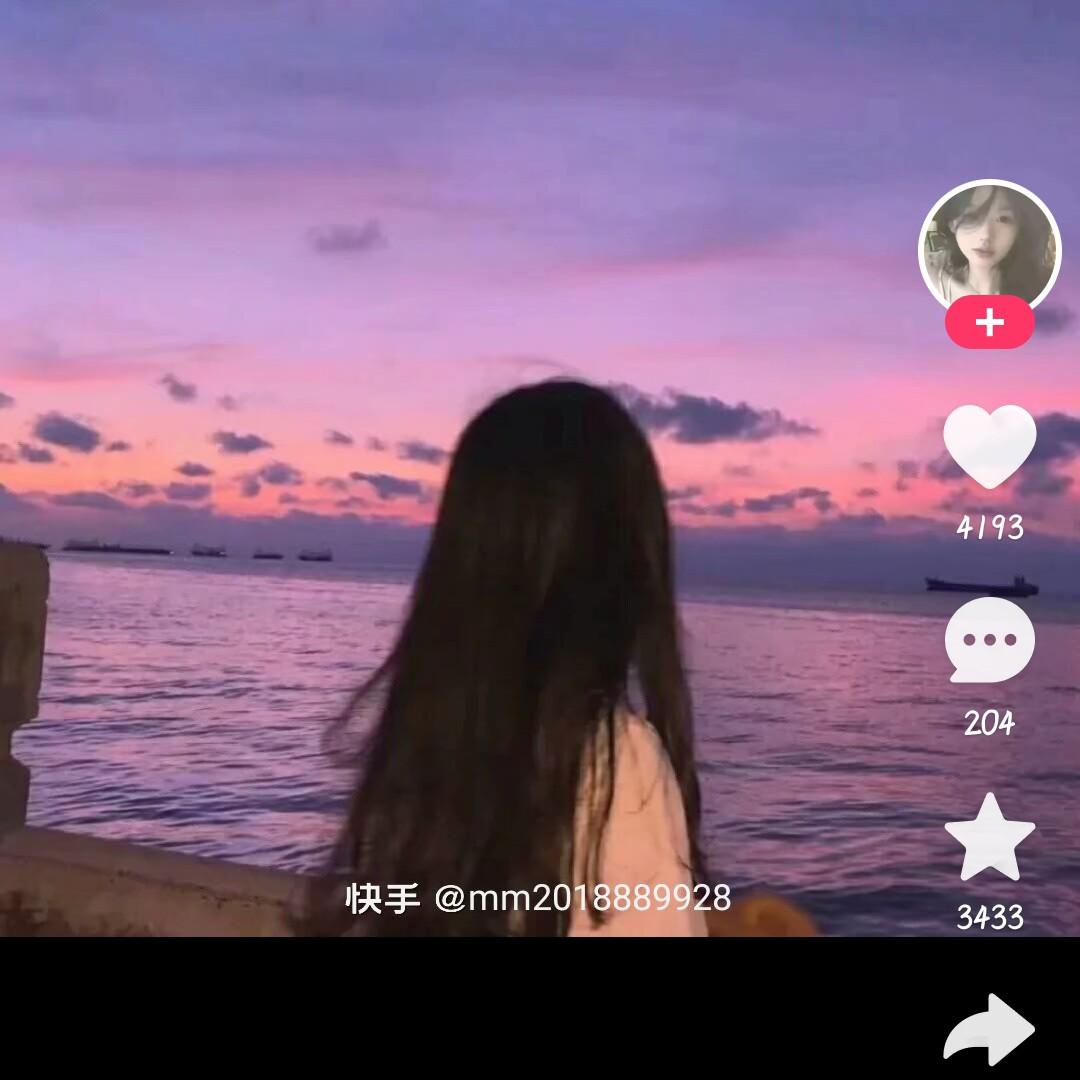Follow the creator with the plus button

point(989,323)
